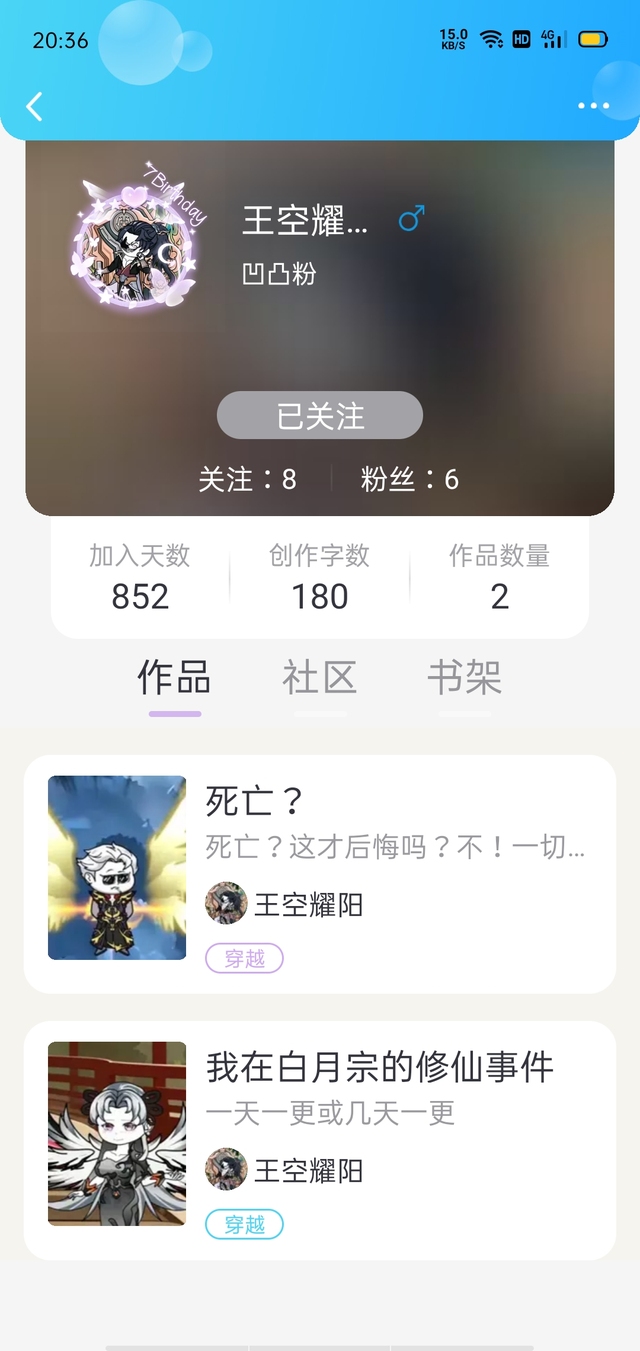
Task: Tap the 已关注 following button
Action: [320, 415]
